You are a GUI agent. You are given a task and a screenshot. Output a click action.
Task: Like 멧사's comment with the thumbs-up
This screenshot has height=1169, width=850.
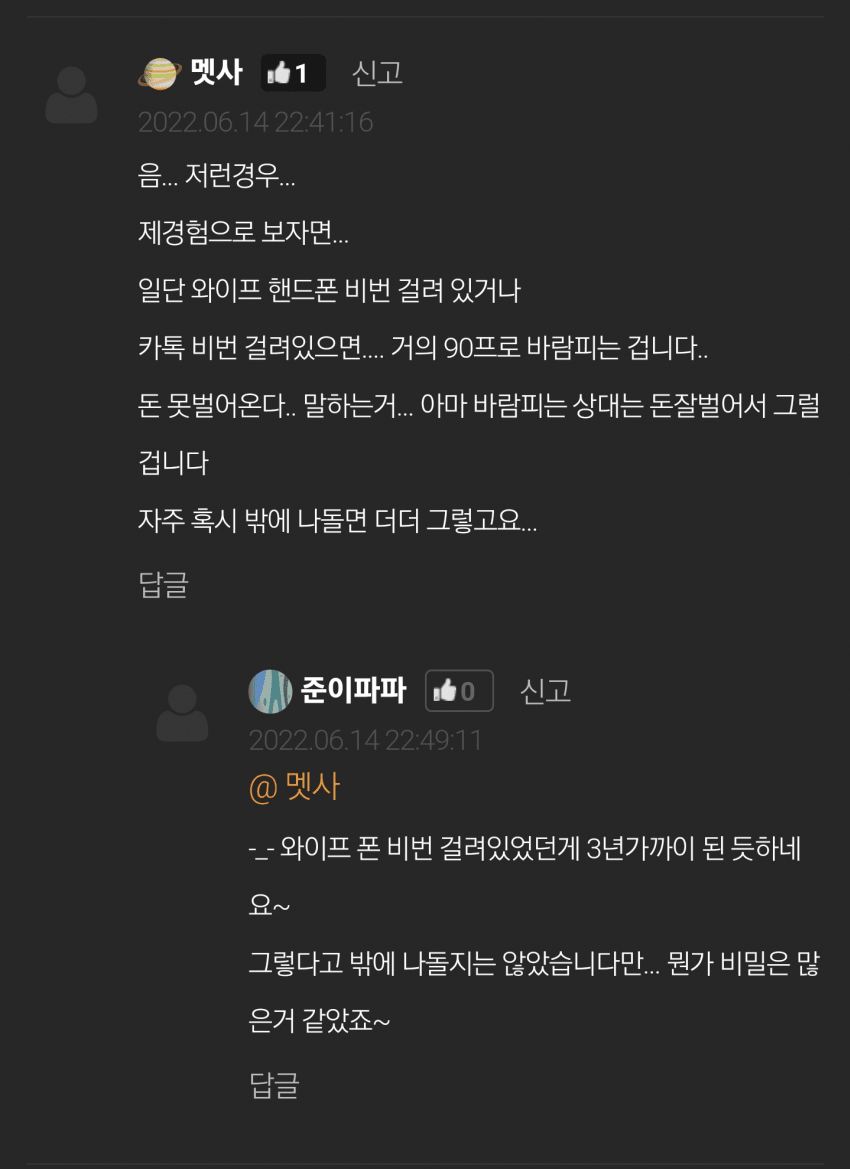tap(292, 73)
